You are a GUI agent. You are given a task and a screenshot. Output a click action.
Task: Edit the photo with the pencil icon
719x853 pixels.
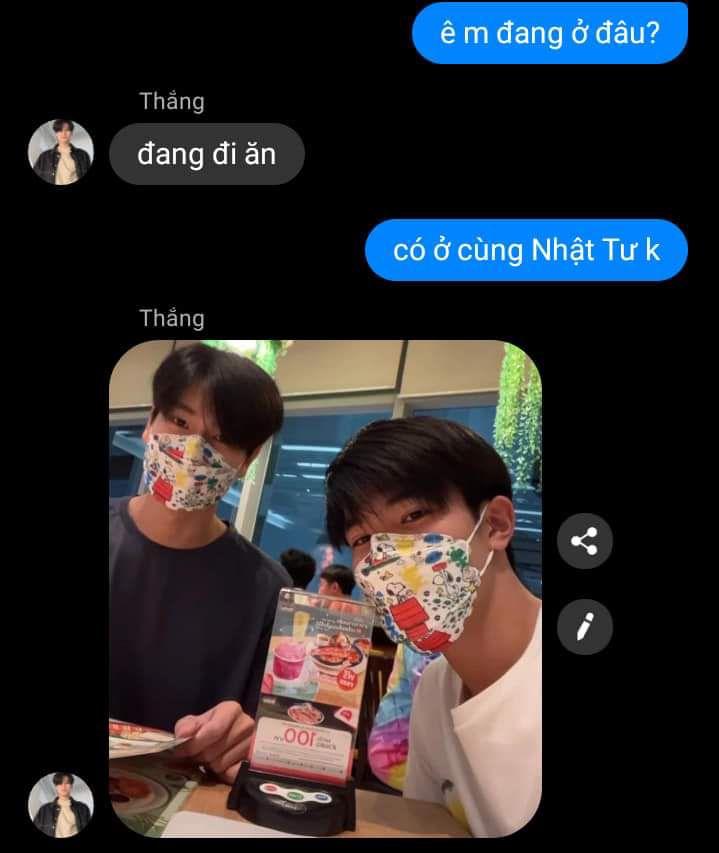584,627
